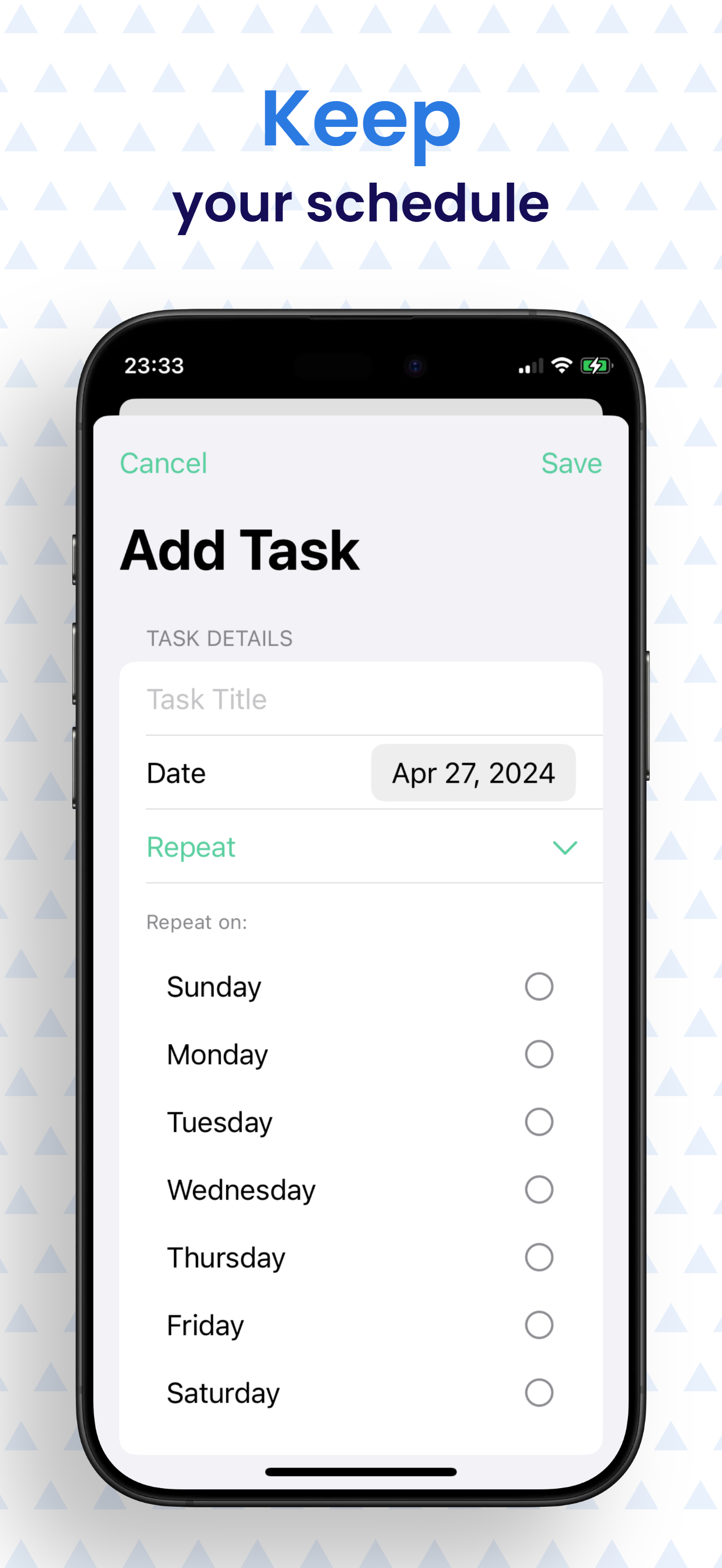722x1568 pixels.
Task: Enable repeating on Monday
Action: (538, 1055)
